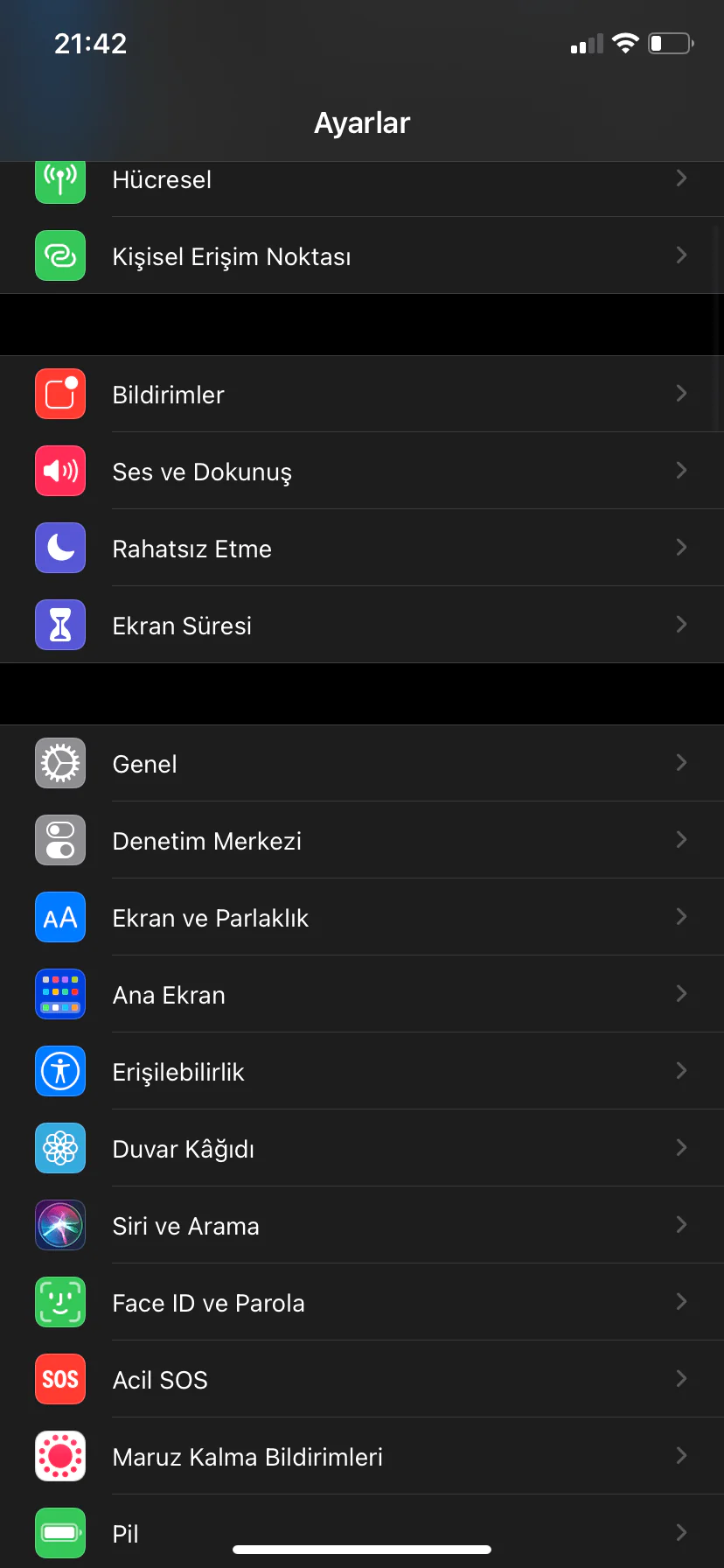Tap the green Pil battery icon
The width and height of the screenshot is (724, 1568).
(x=59, y=1533)
